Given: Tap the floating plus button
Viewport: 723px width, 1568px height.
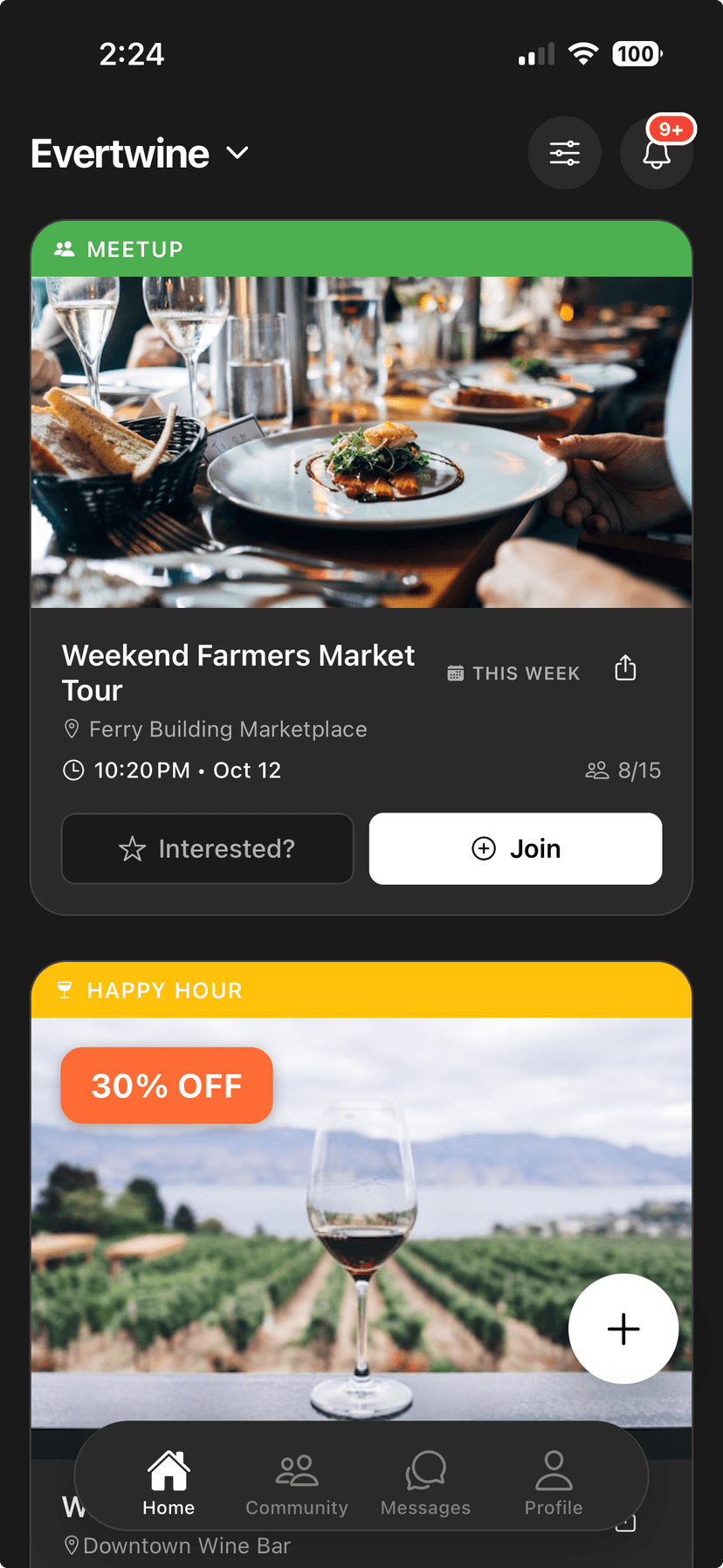Looking at the screenshot, I should click(623, 1329).
